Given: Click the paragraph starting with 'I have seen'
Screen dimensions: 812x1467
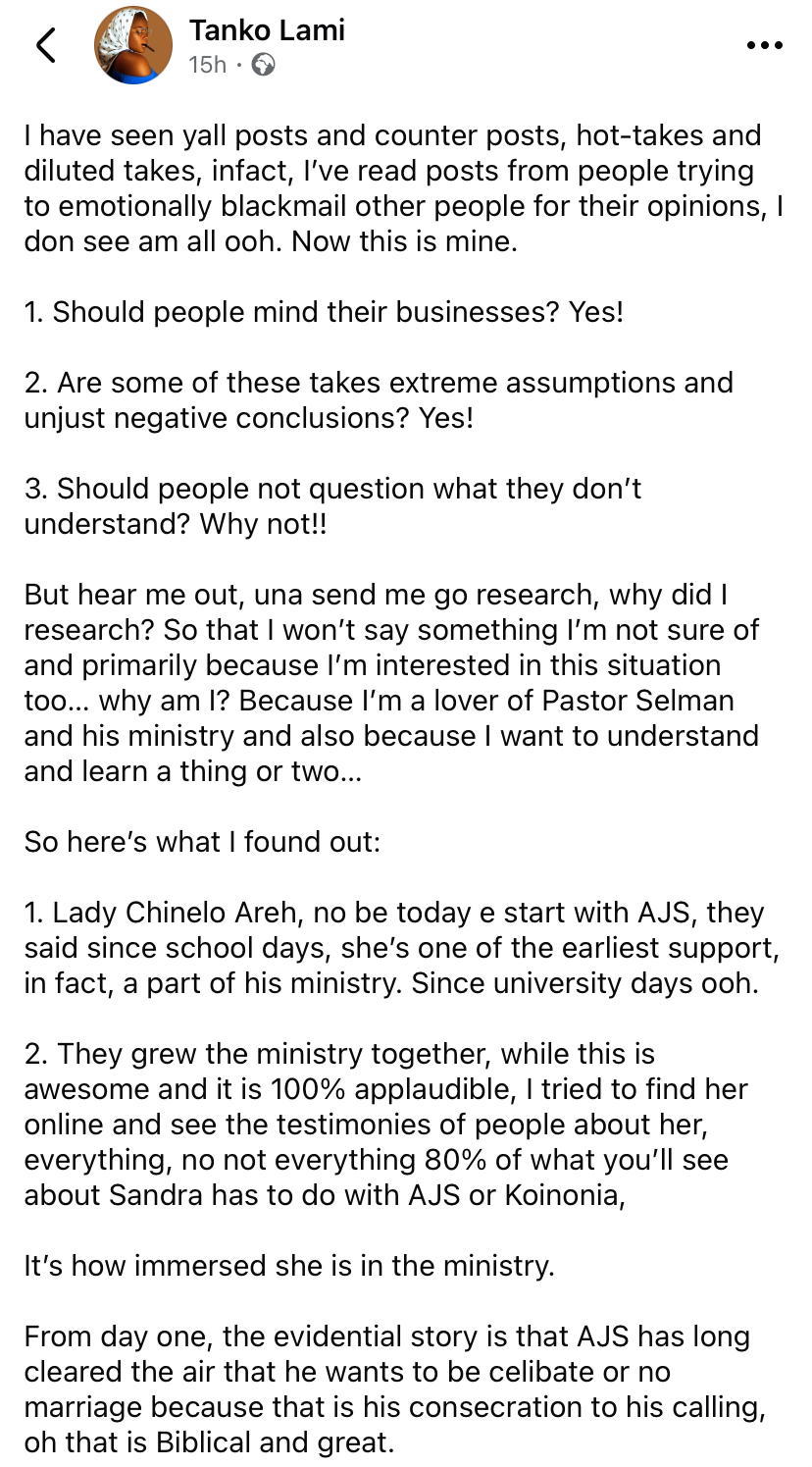Looking at the screenshot, I should click(x=392, y=186).
